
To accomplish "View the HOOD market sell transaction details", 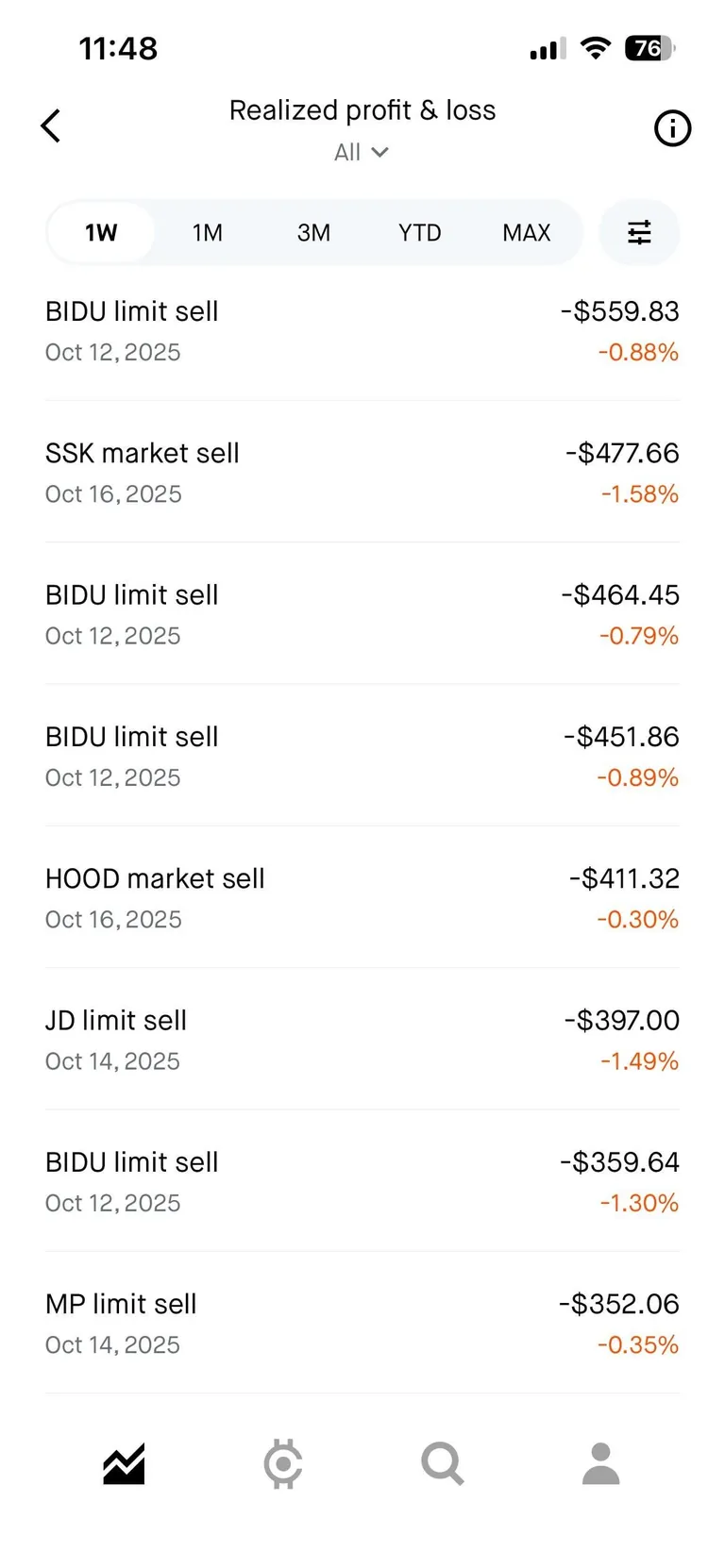I will click(362, 896).
